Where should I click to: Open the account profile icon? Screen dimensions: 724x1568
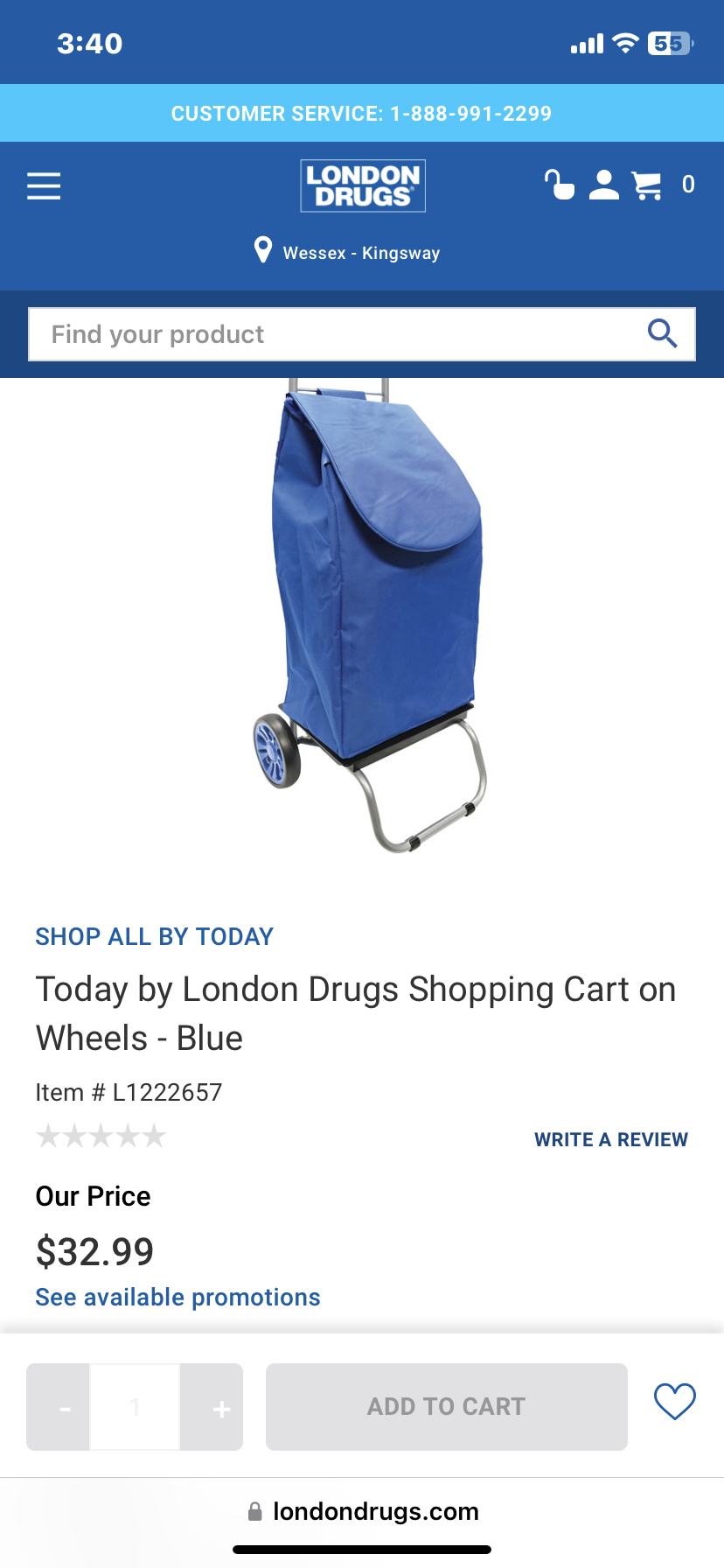coord(603,185)
